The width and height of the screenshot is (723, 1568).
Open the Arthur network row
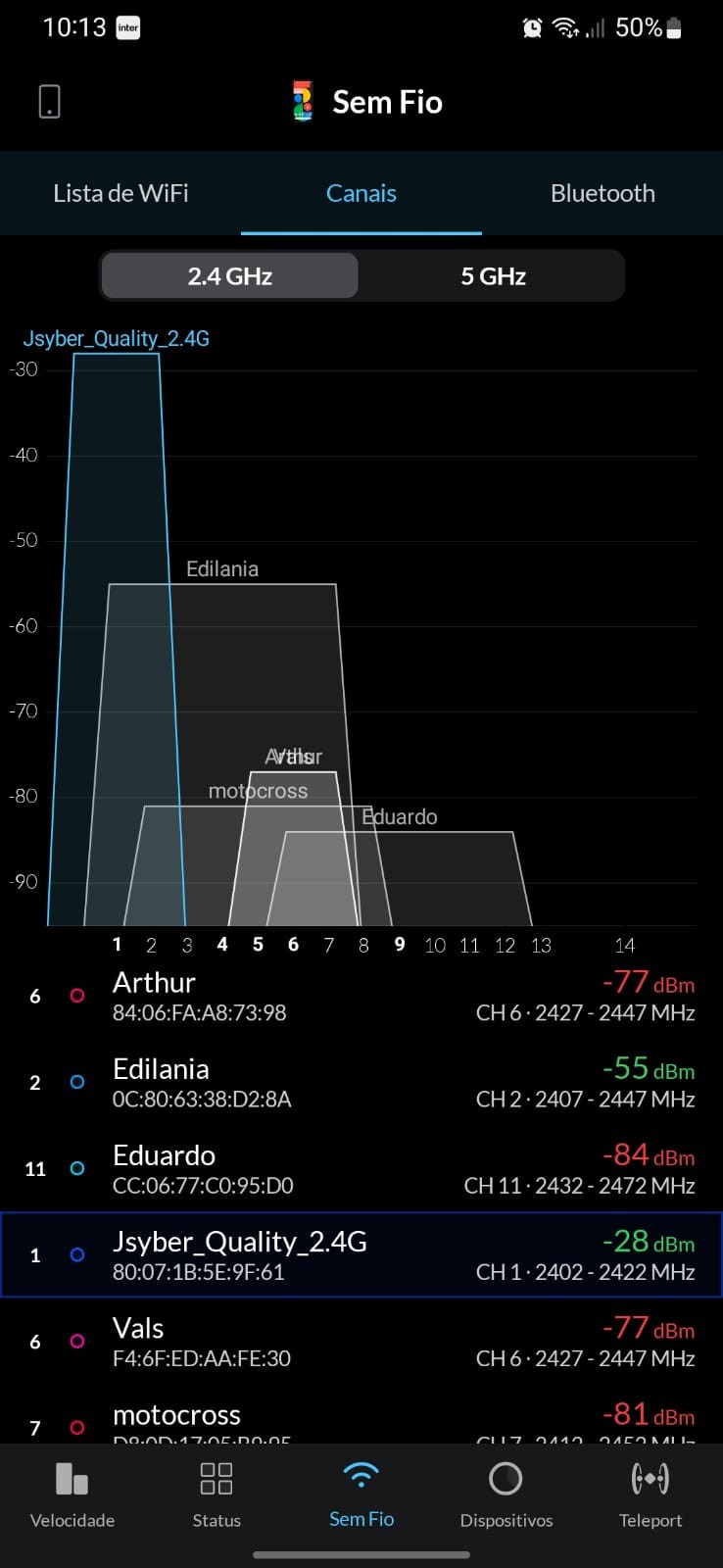(361, 996)
